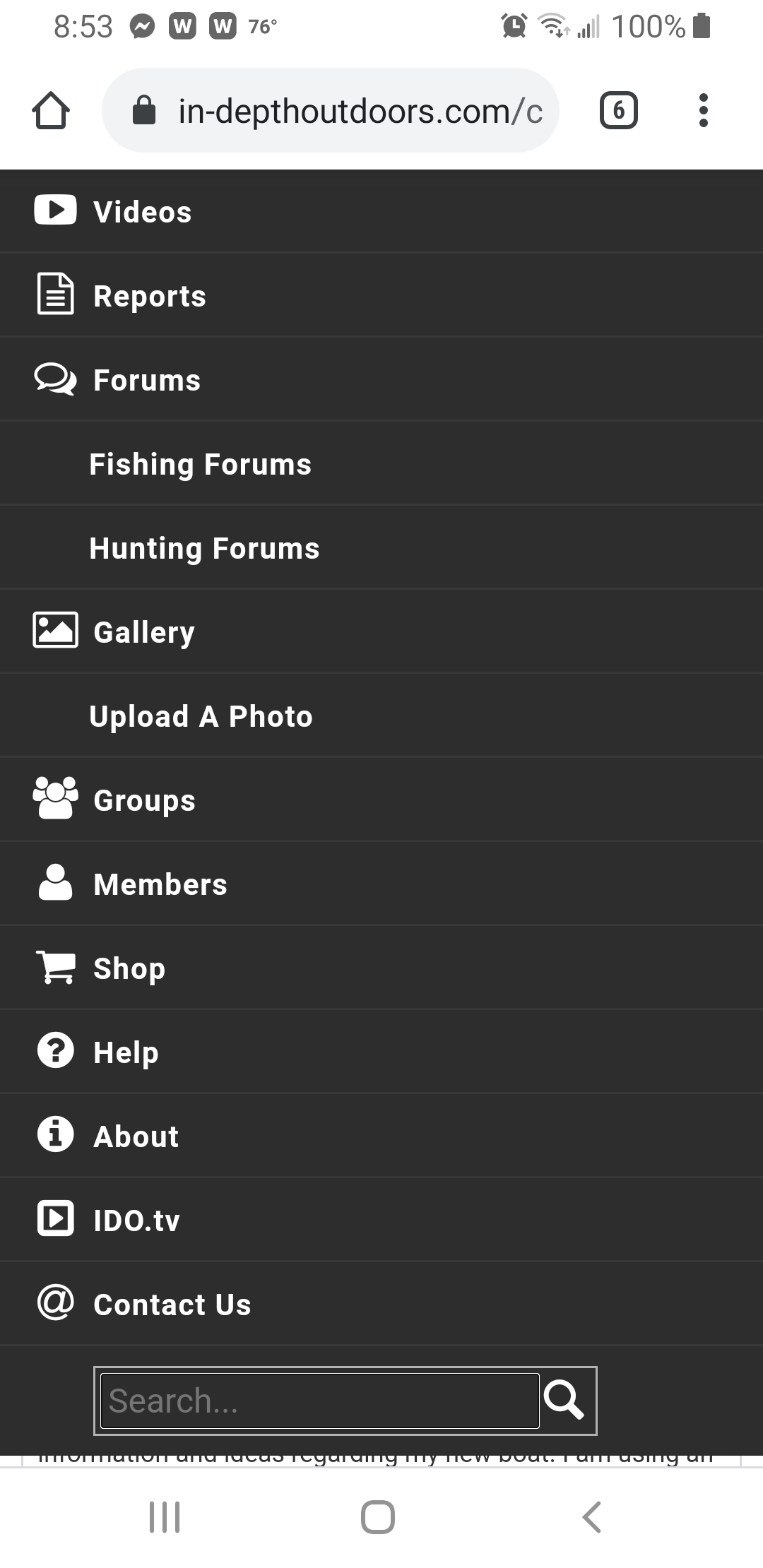
Task: Choose Upload A Photo
Action: (x=381, y=715)
